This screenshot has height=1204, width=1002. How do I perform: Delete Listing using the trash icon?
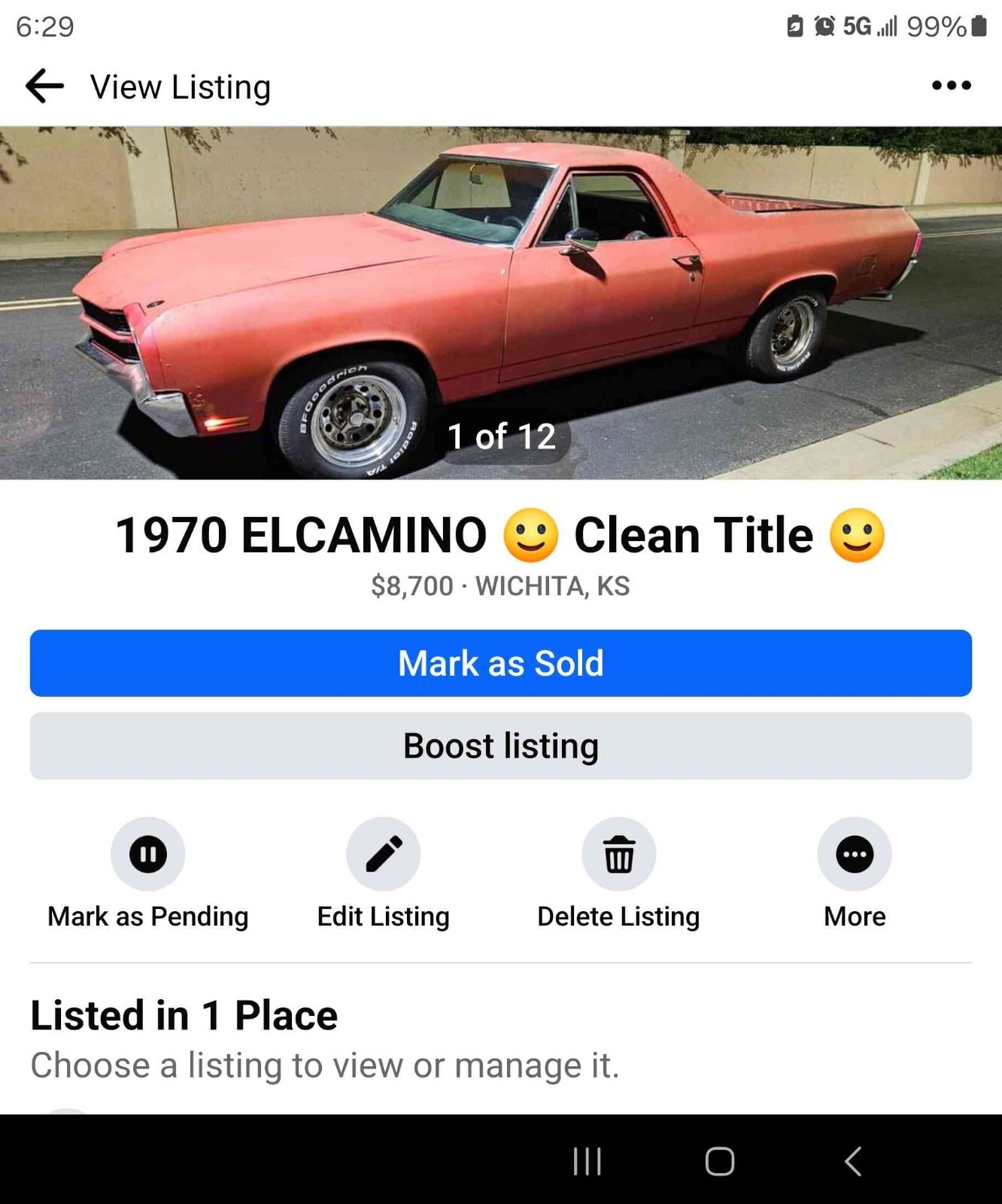tap(618, 854)
